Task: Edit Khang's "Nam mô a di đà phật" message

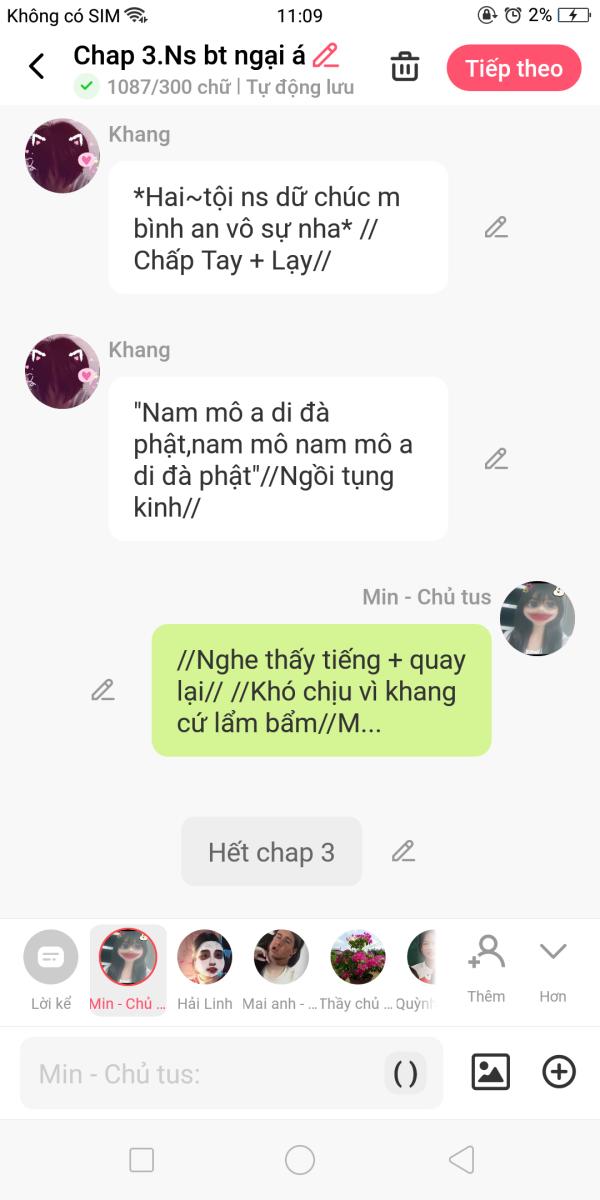Action: pos(496,459)
